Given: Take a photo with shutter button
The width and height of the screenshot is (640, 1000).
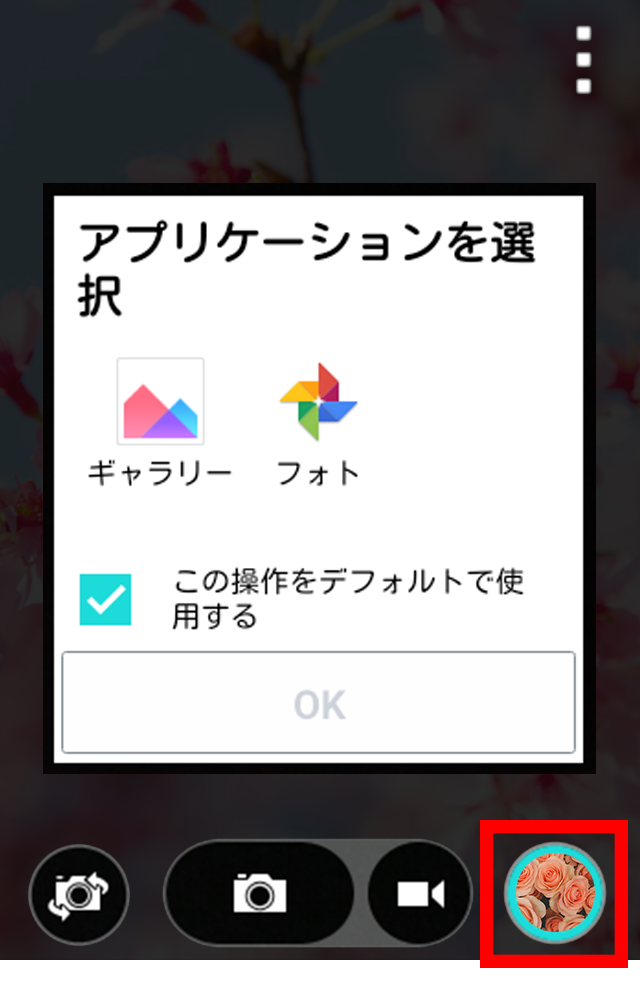Looking at the screenshot, I should pos(259,892).
